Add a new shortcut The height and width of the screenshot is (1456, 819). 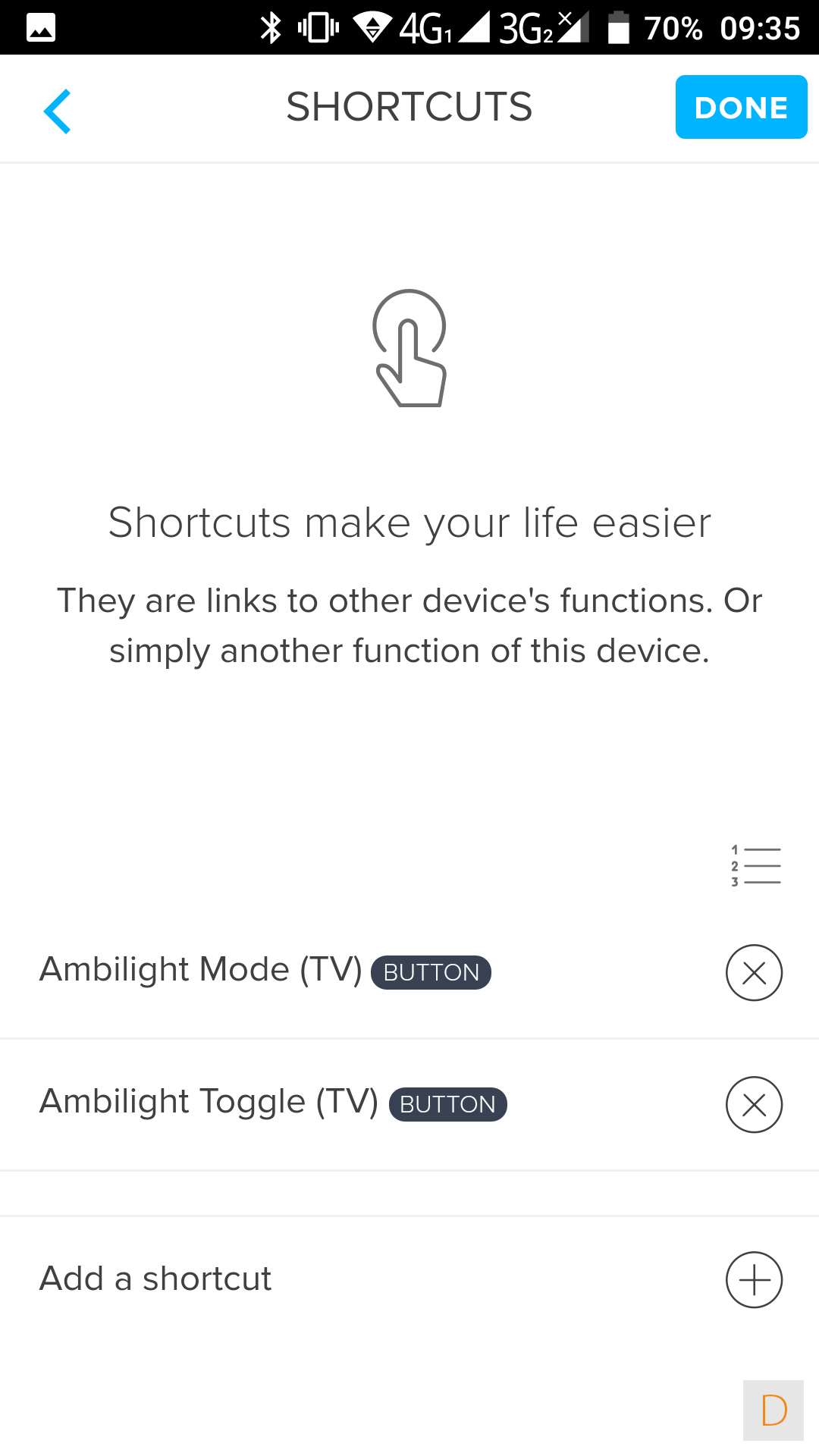click(754, 1279)
